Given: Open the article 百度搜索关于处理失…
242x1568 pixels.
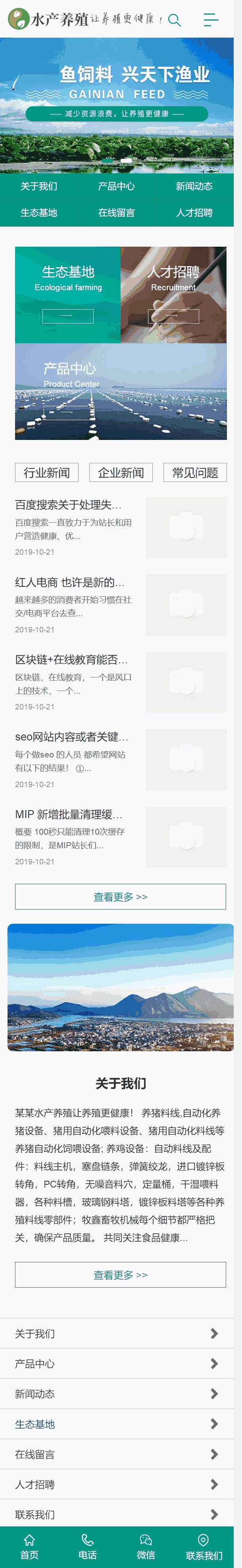Looking at the screenshot, I should click(x=68, y=504).
